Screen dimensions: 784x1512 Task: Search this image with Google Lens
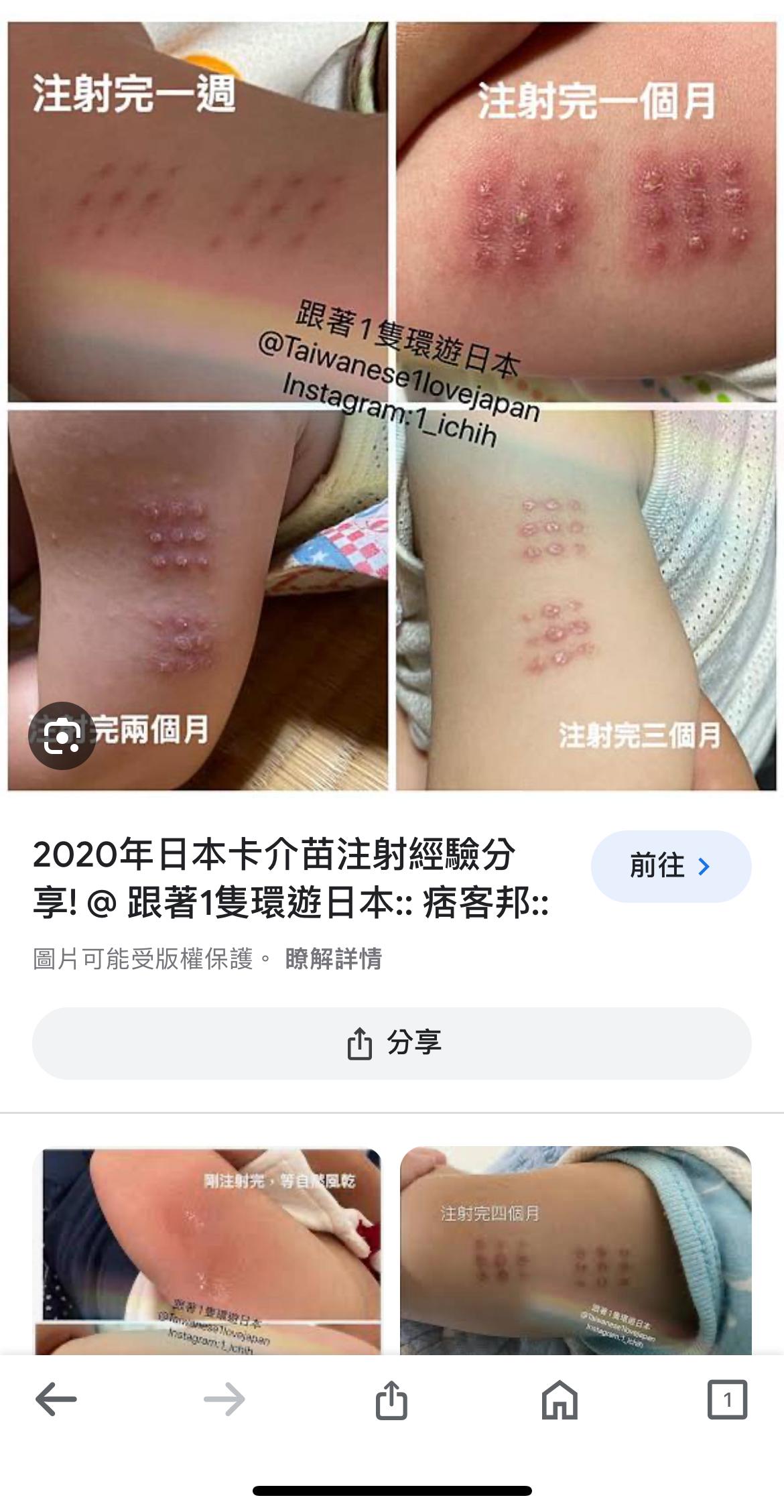(x=62, y=735)
